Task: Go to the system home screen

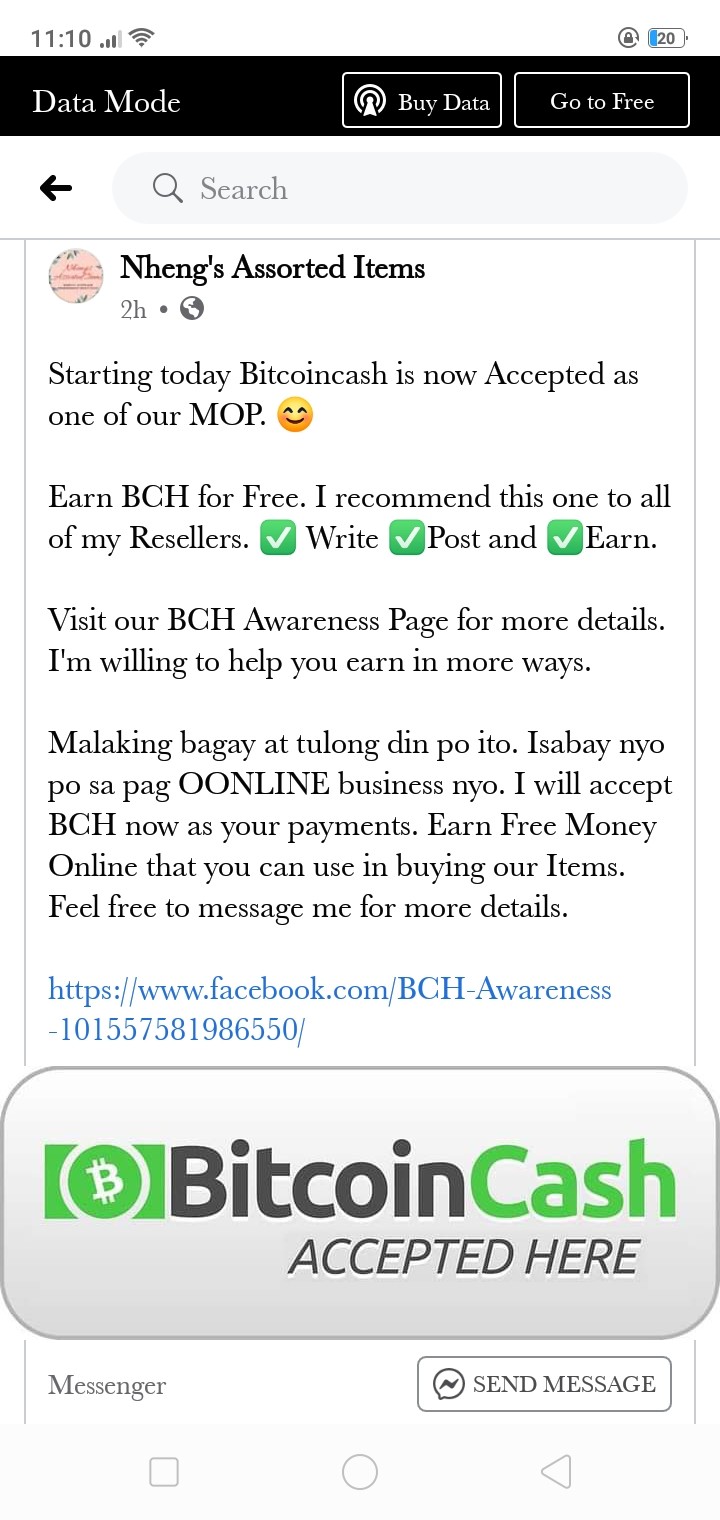Action: point(360,1472)
